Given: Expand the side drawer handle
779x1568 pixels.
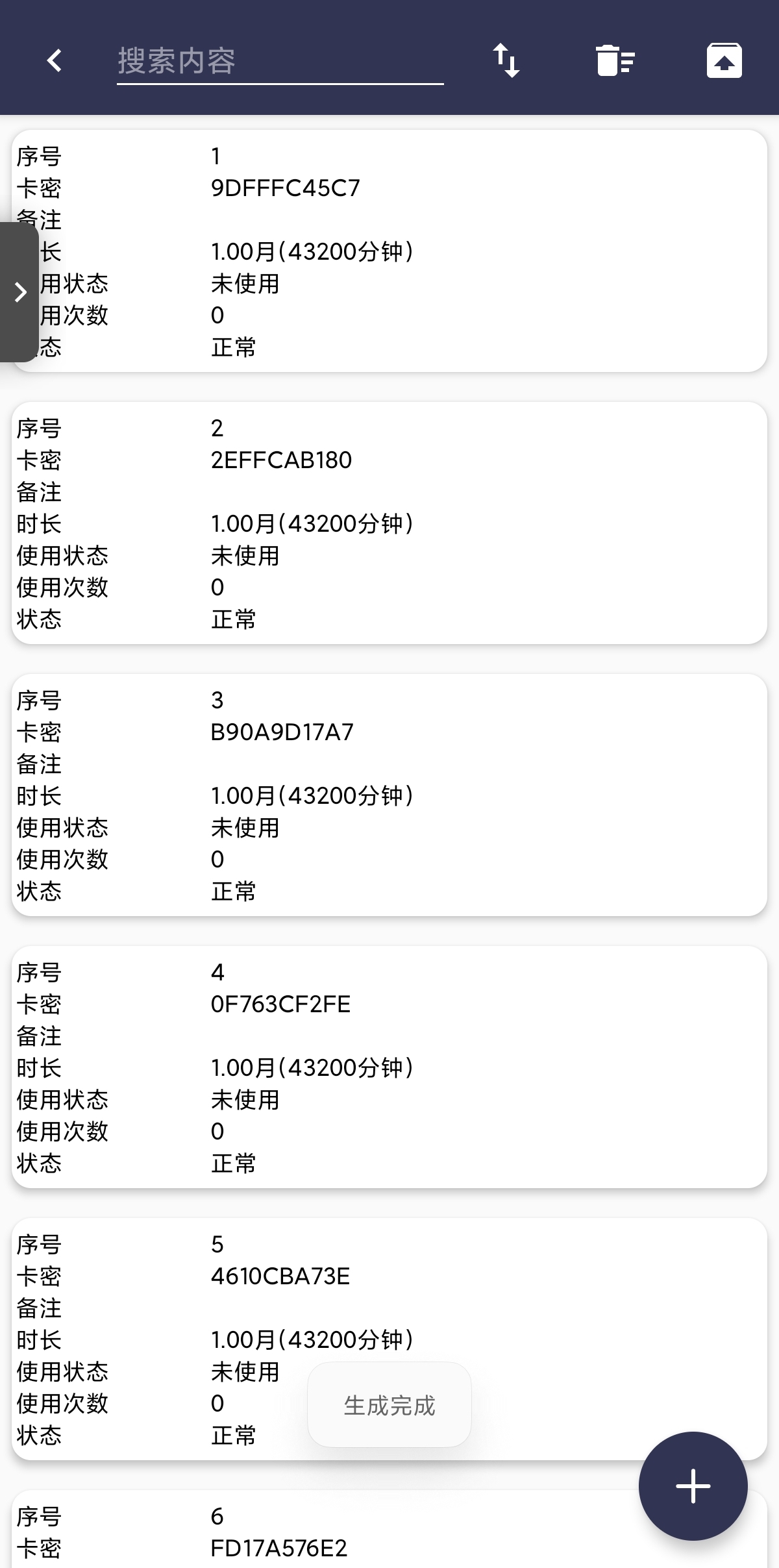Looking at the screenshot, I should (x=19, y=292).
